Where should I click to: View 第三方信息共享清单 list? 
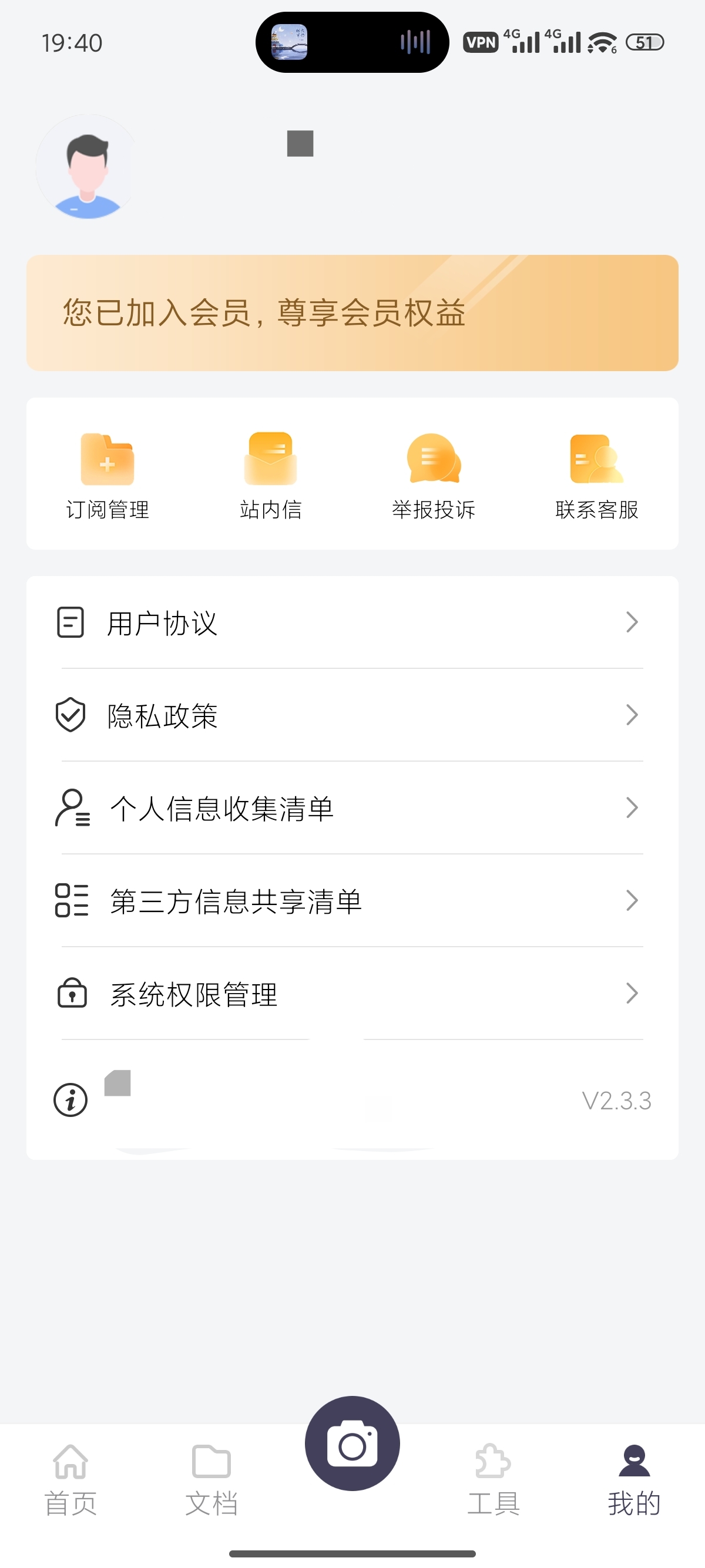352,901
